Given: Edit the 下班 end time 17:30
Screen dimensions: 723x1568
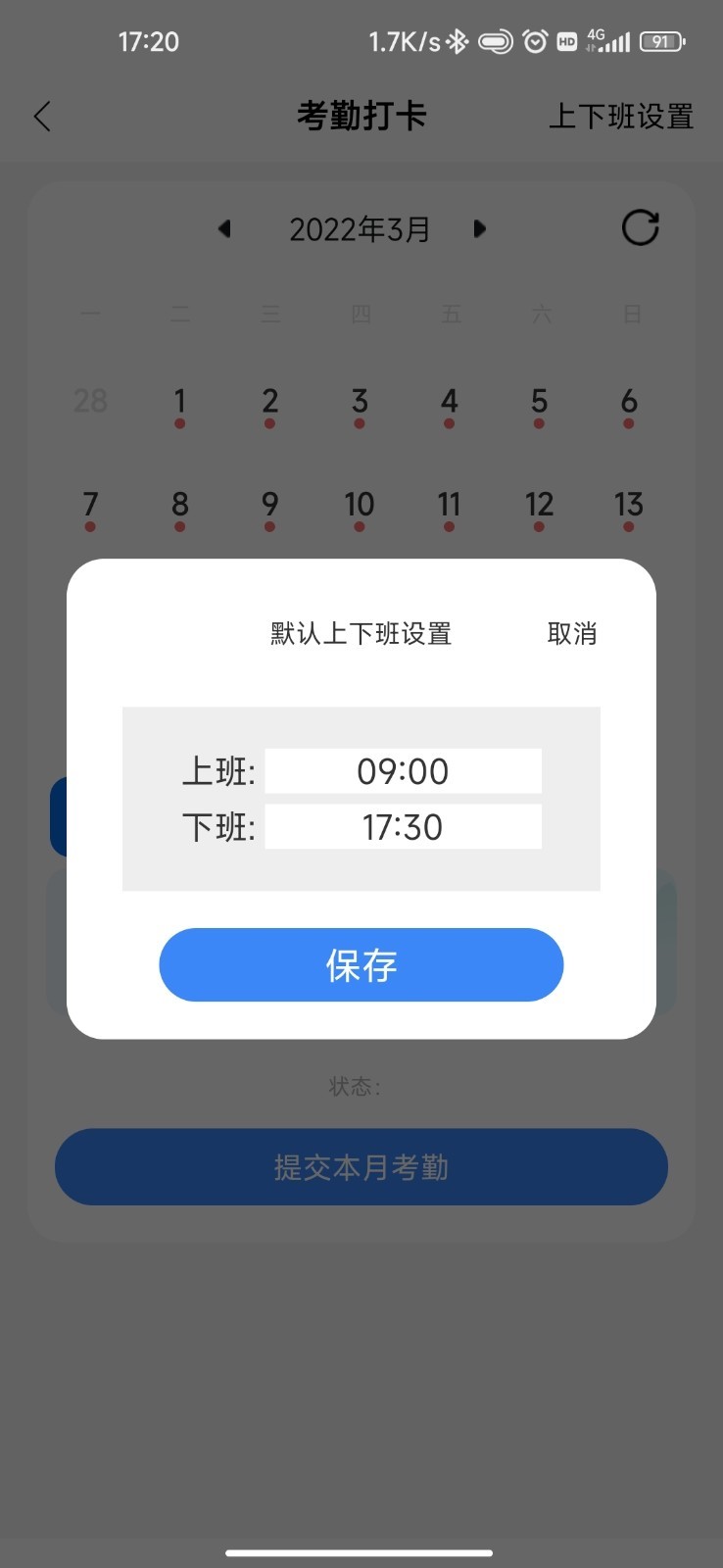Looking at the screenshot, I should tap(403, 827).
